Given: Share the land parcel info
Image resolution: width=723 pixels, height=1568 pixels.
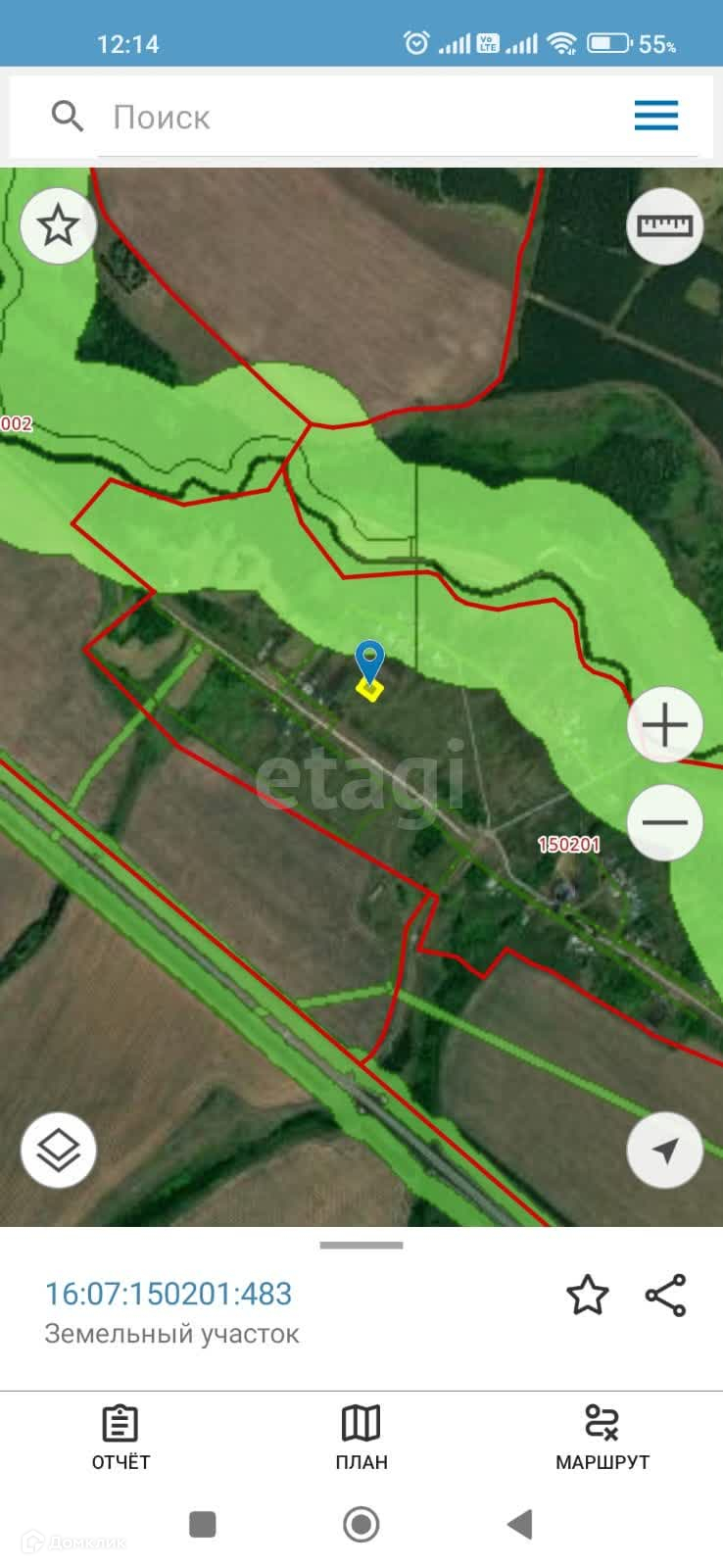Looking at the screenshot, I should [665, 1296].
